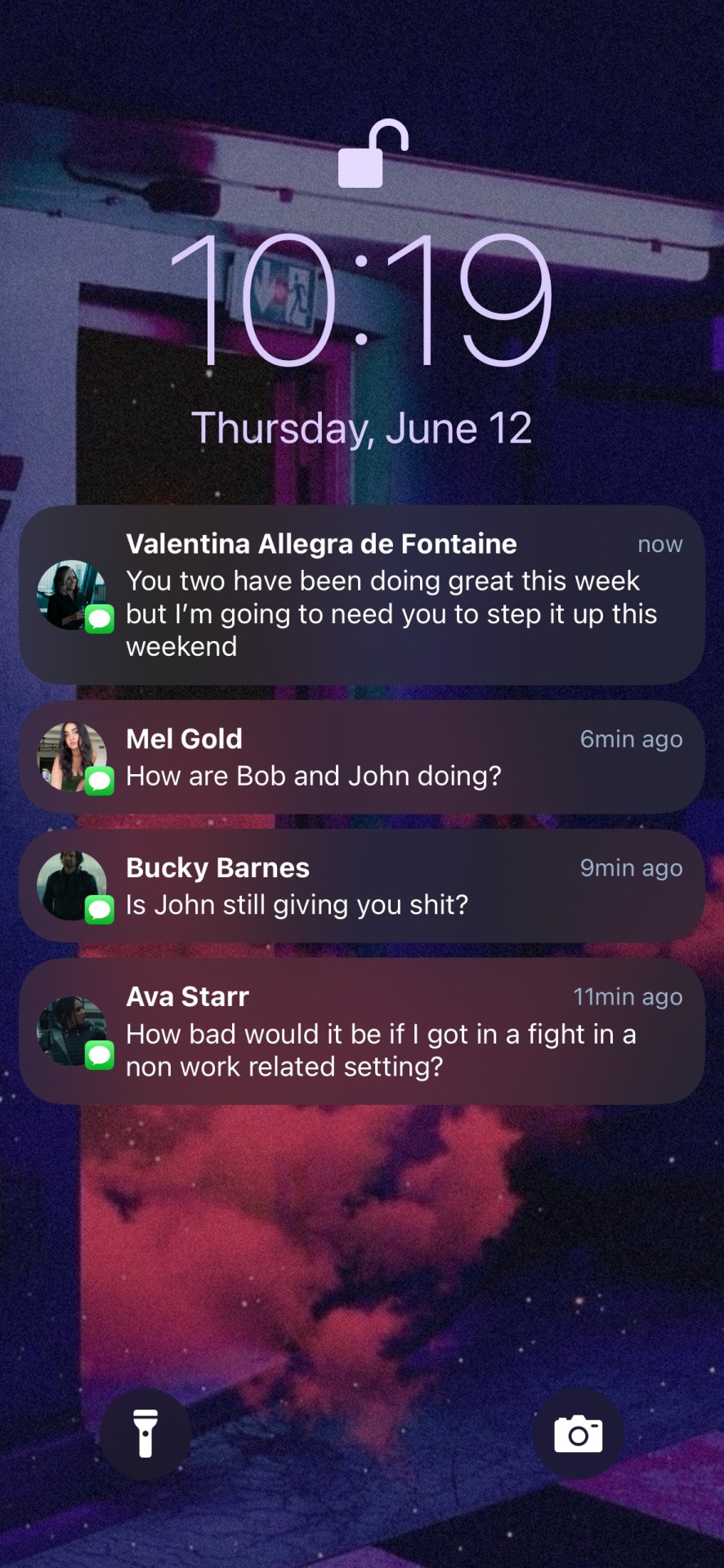Open Ava Starr's message notification
This screenshot has width=724, height=1568.
click(362, 1031)
